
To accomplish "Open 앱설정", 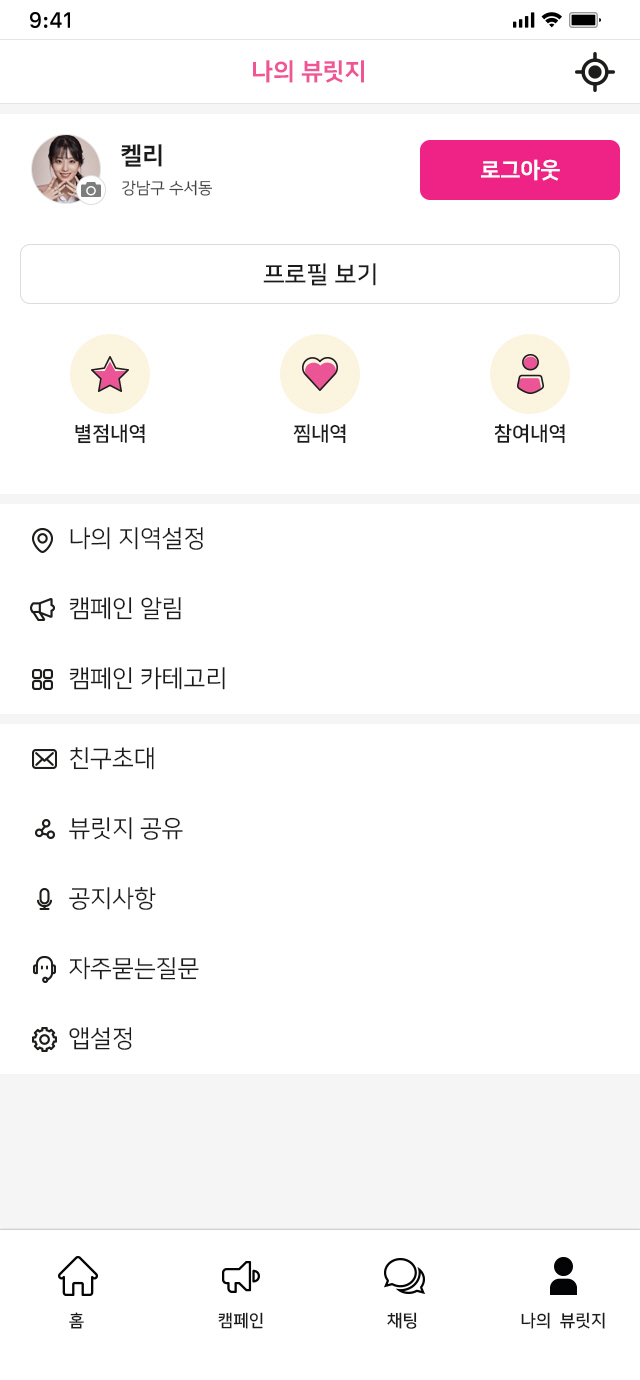I will pyautogui.click(x=320, y=1039).
